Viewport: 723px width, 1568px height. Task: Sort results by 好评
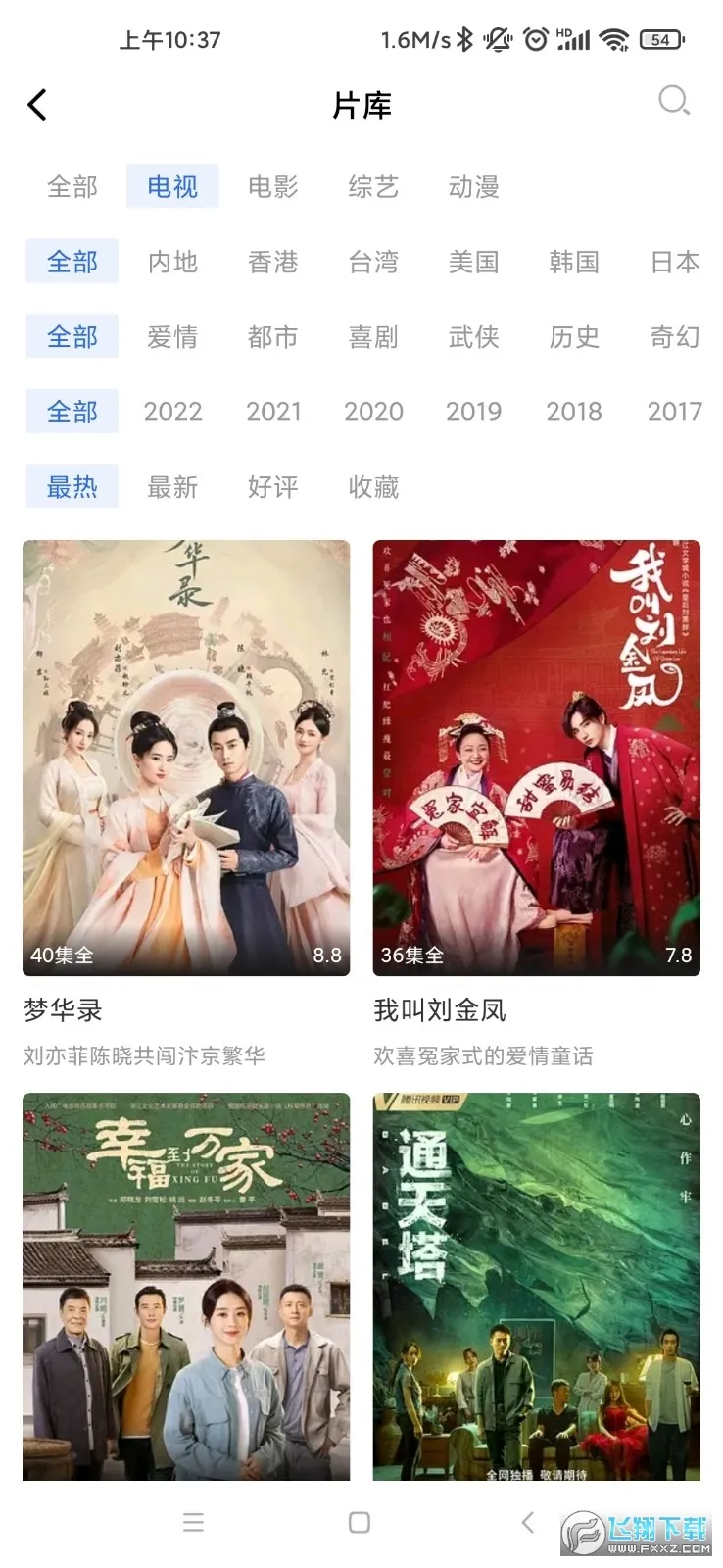pos(272,486)
